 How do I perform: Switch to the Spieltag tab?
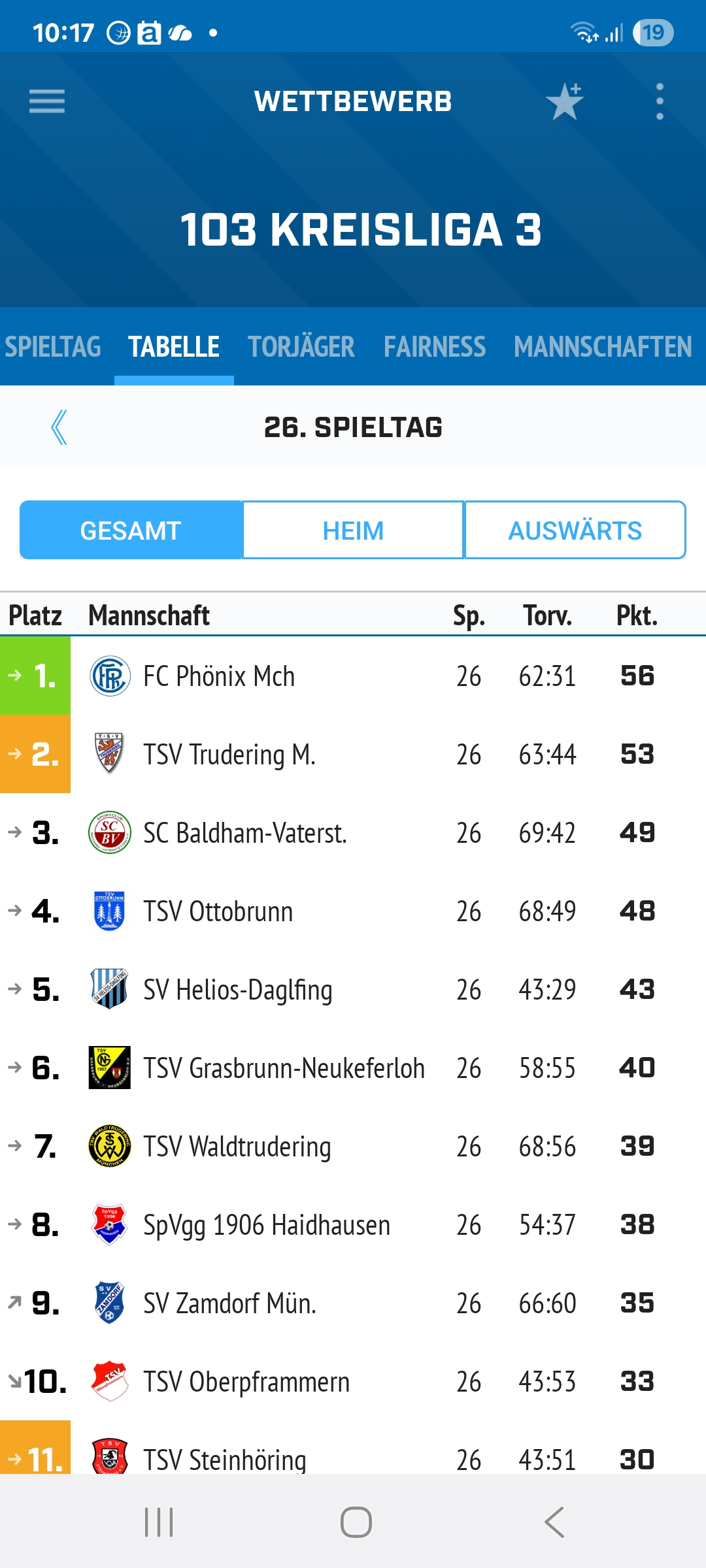click(53, 347)
